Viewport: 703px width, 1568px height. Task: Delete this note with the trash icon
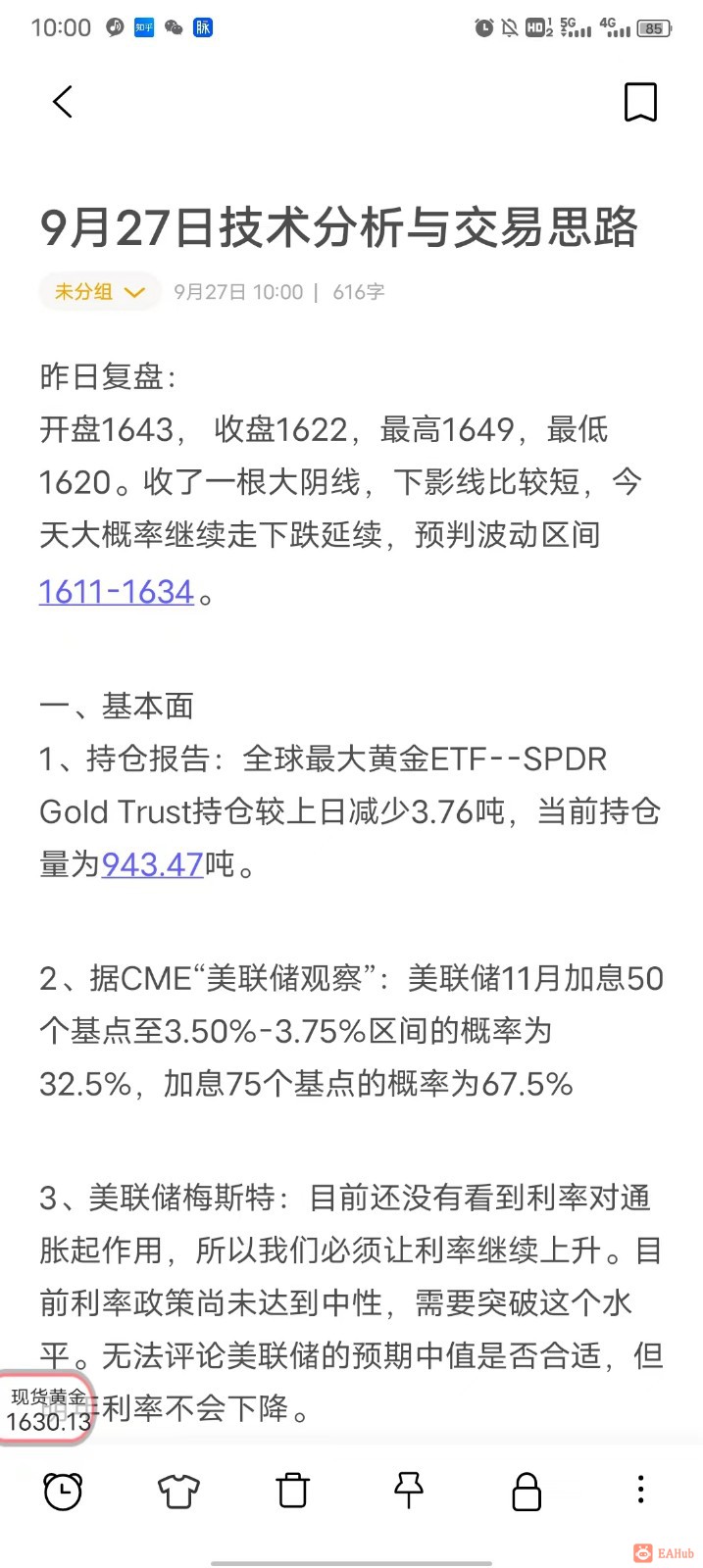click(x=293, y=1492)
